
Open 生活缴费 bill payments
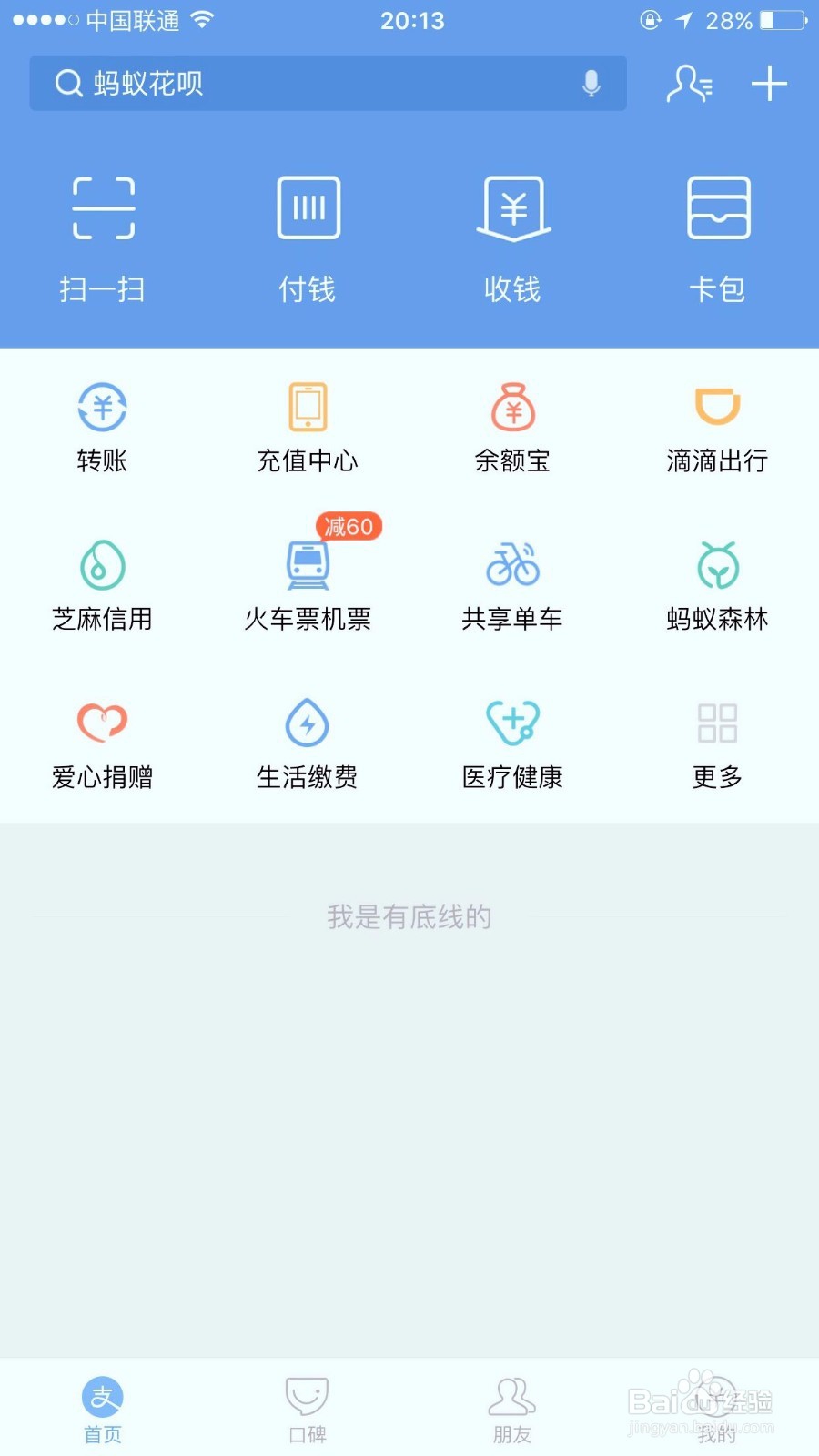(x=308, y=744)
